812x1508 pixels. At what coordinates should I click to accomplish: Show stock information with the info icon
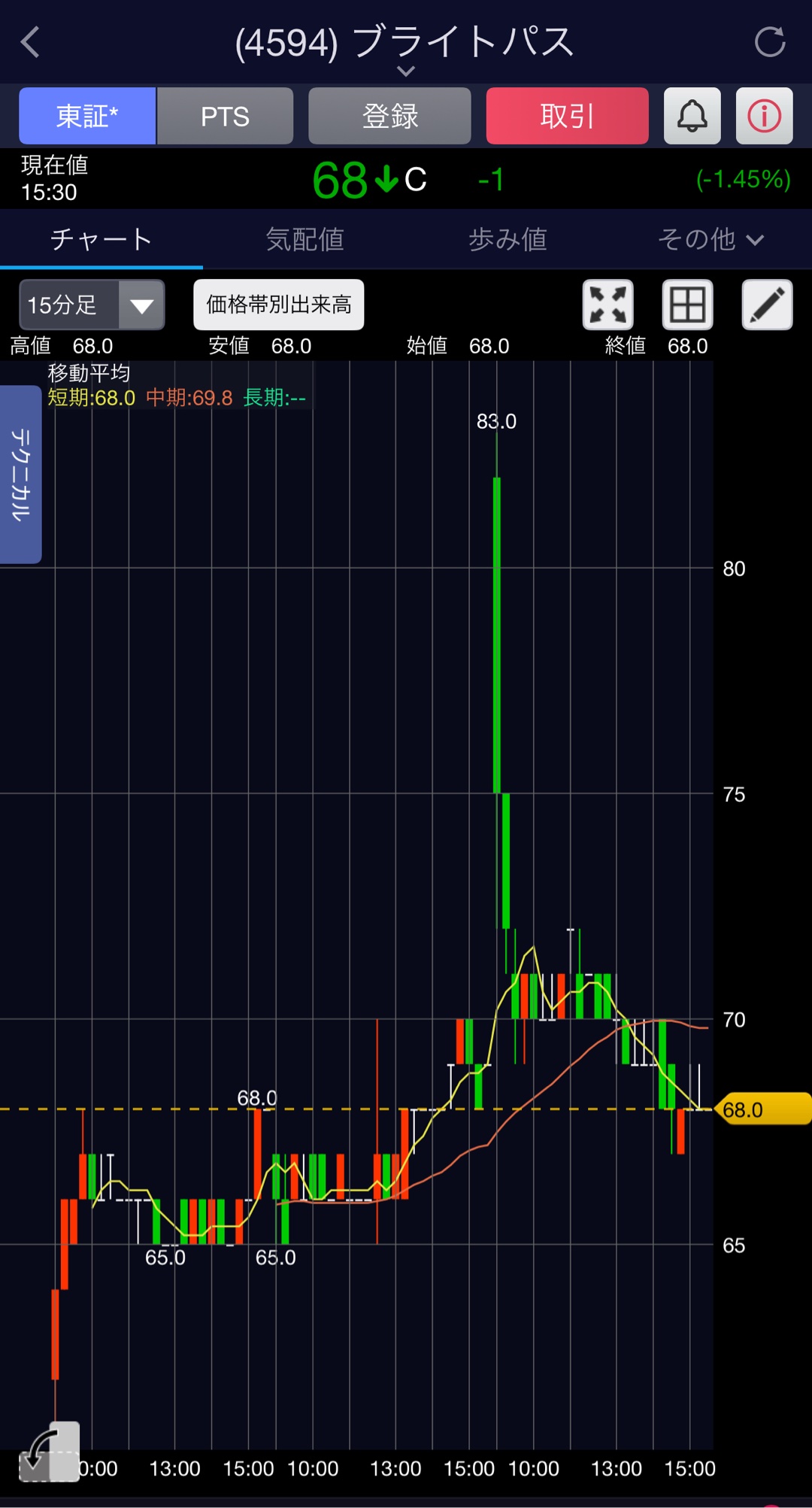(764, 116)
